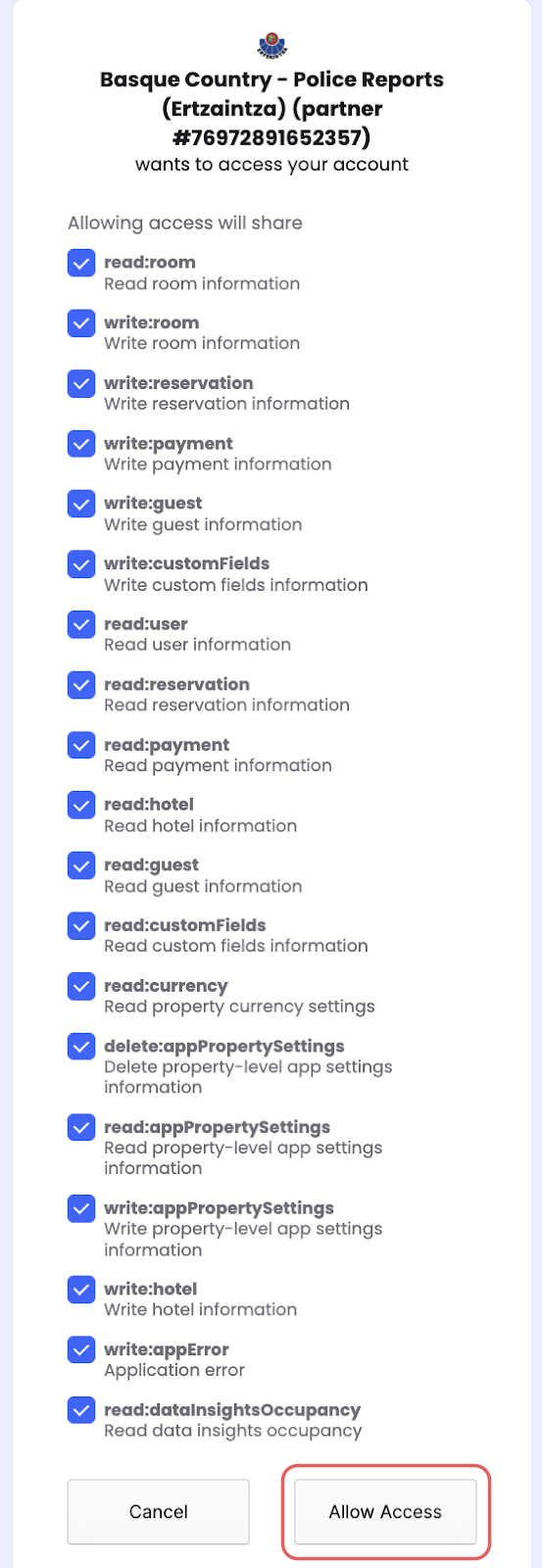Toggle the read:hotel permission

[x=81, y=806]
